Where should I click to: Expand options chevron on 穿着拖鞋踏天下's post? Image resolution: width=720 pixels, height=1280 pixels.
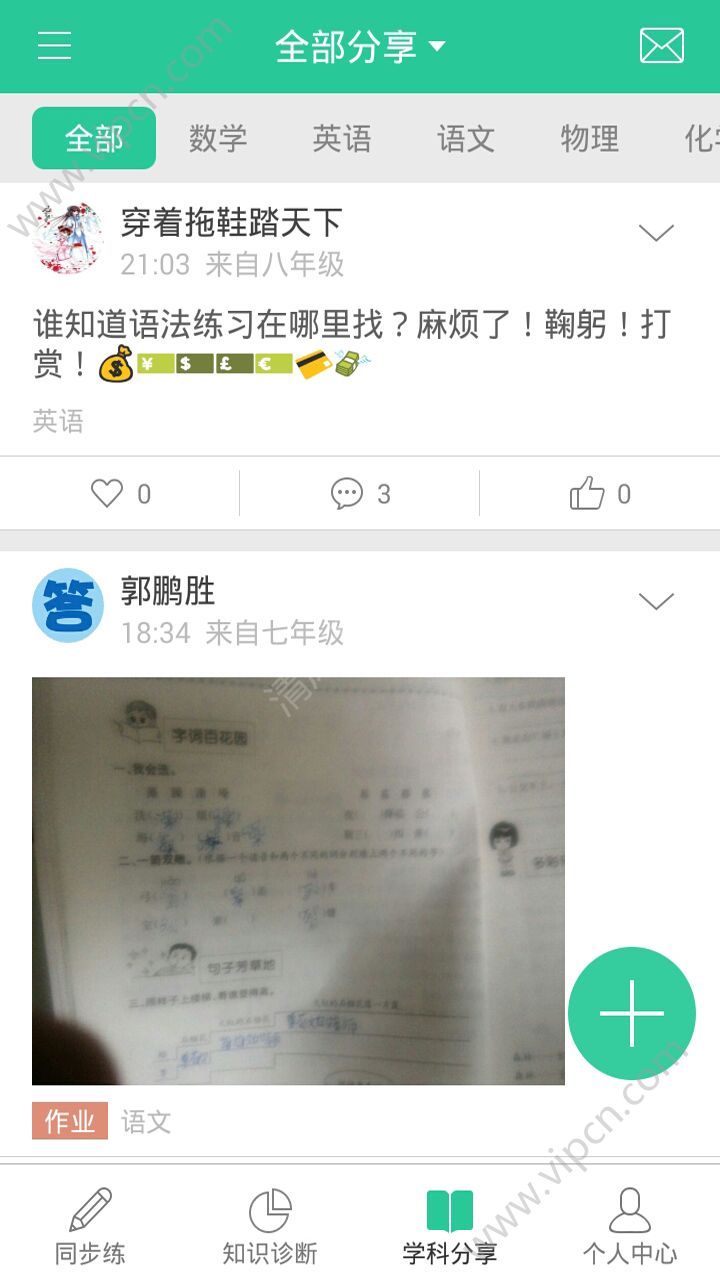(x=656, y=233)
